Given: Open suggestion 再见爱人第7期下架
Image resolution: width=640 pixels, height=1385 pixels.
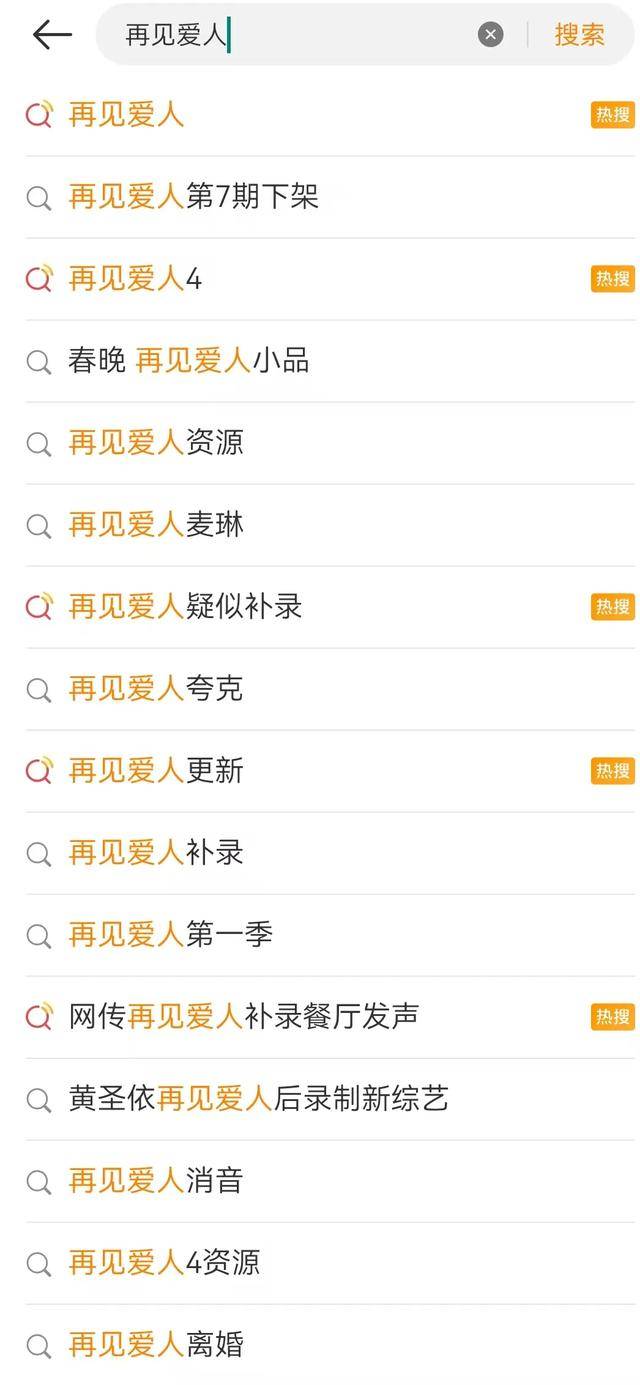Looking at the screenshot, I should [x=330, y=197].
